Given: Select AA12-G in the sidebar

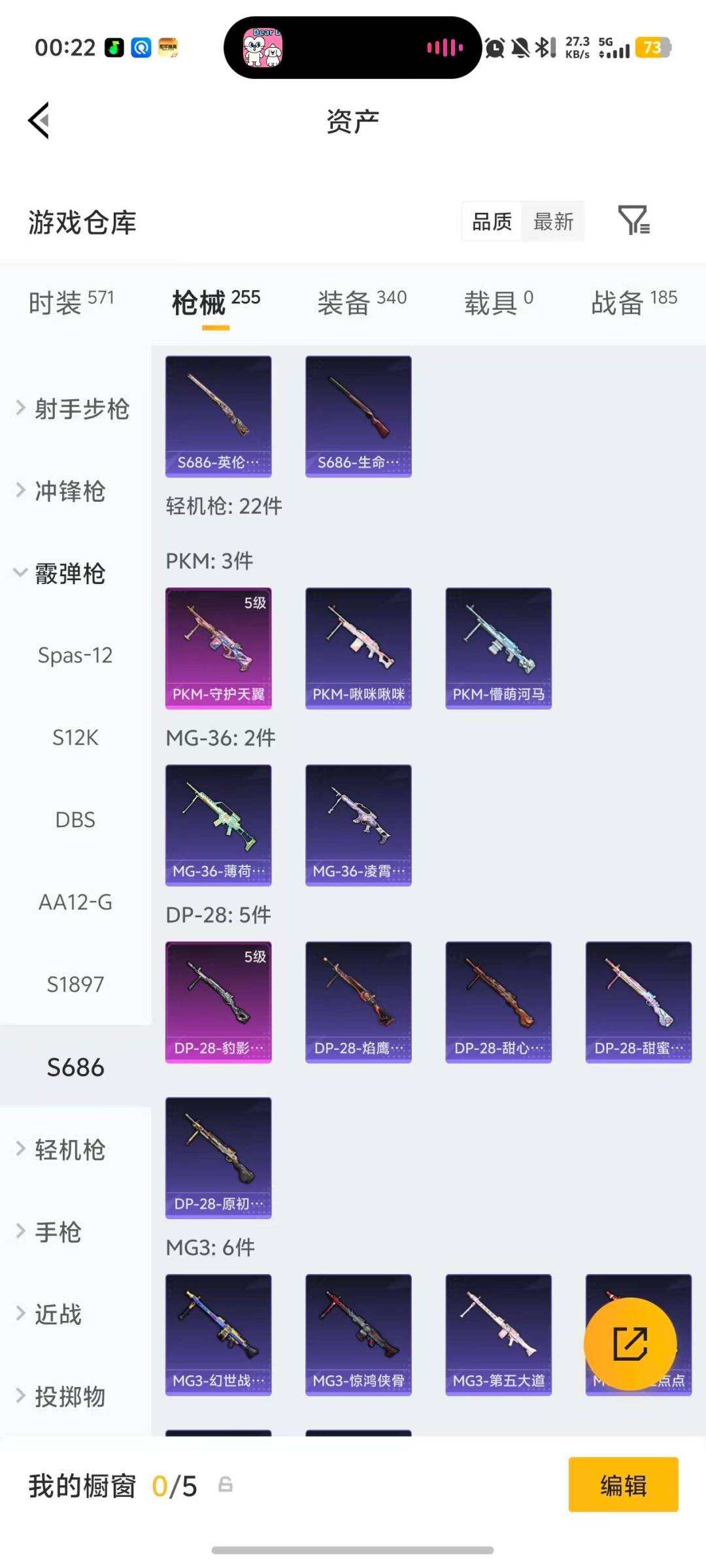Looking at the screenshot, I should tap(75, 902).
